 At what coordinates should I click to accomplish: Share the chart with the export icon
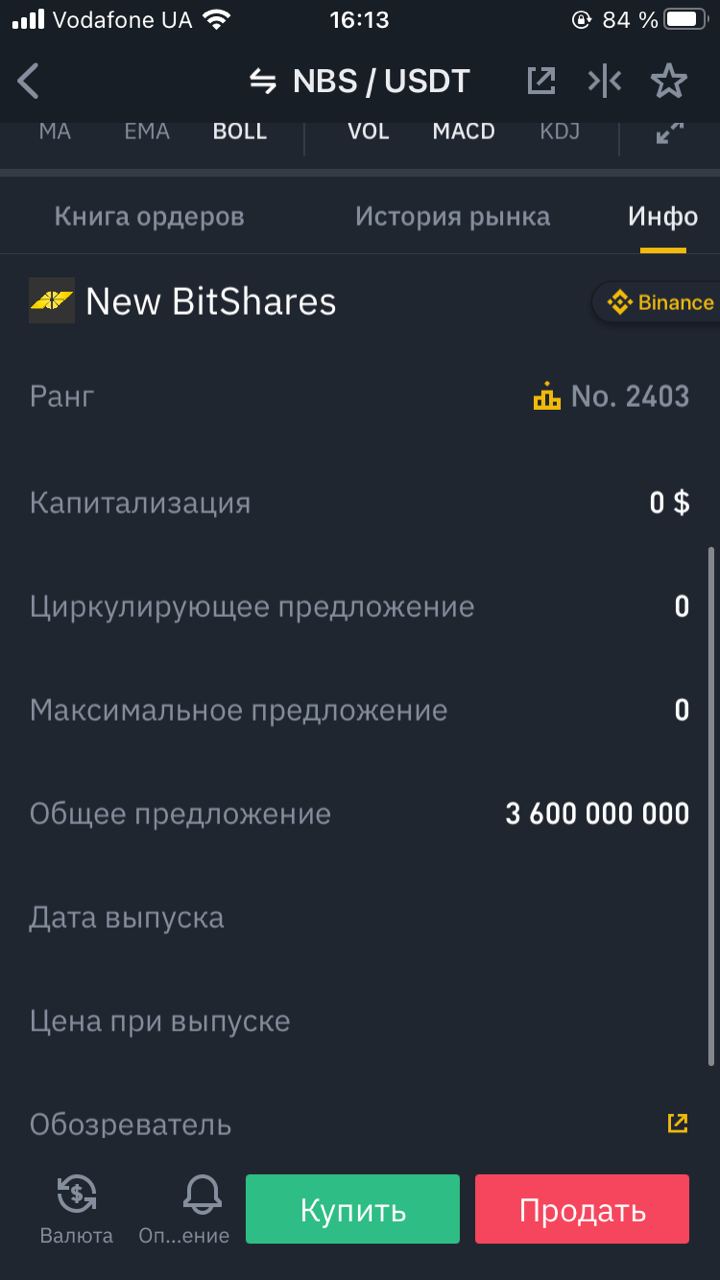coord(541,81)
